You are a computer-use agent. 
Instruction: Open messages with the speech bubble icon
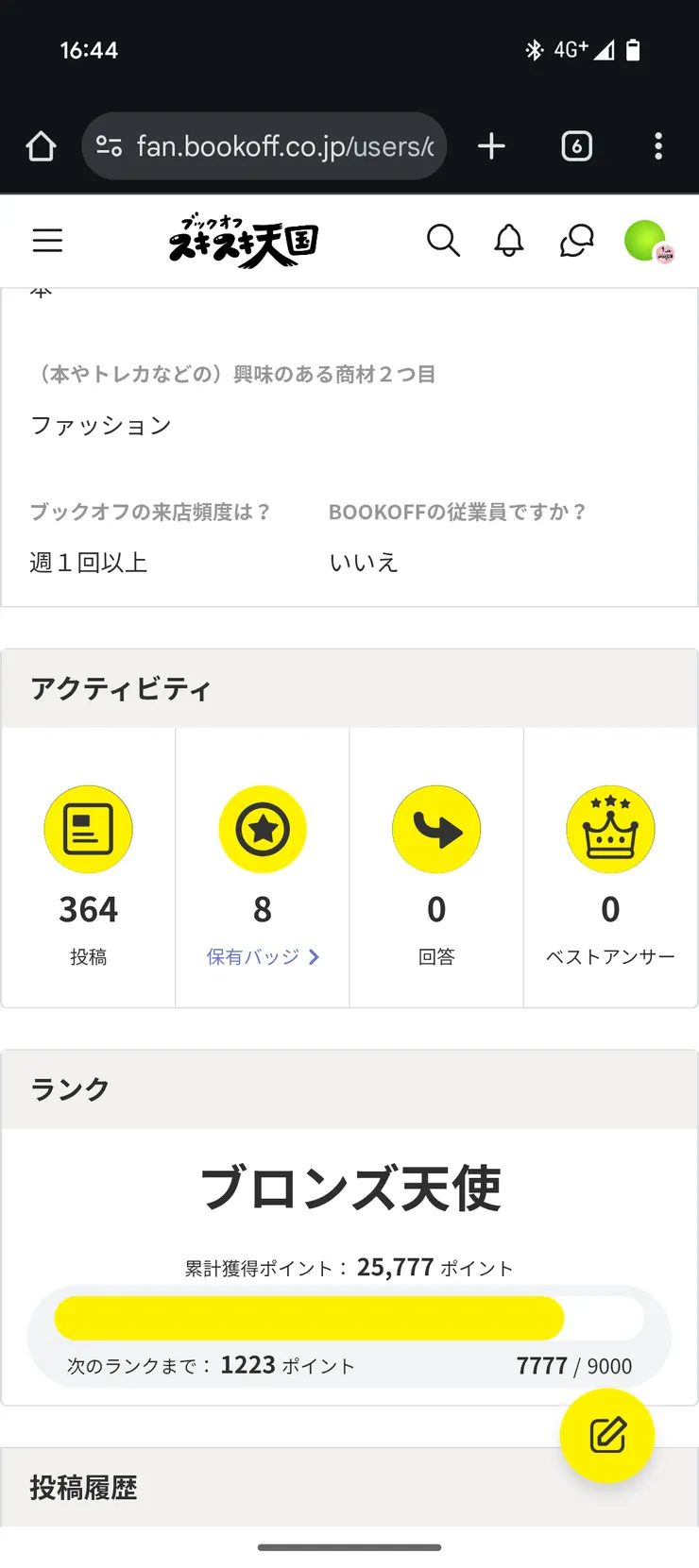click(575, 241)
